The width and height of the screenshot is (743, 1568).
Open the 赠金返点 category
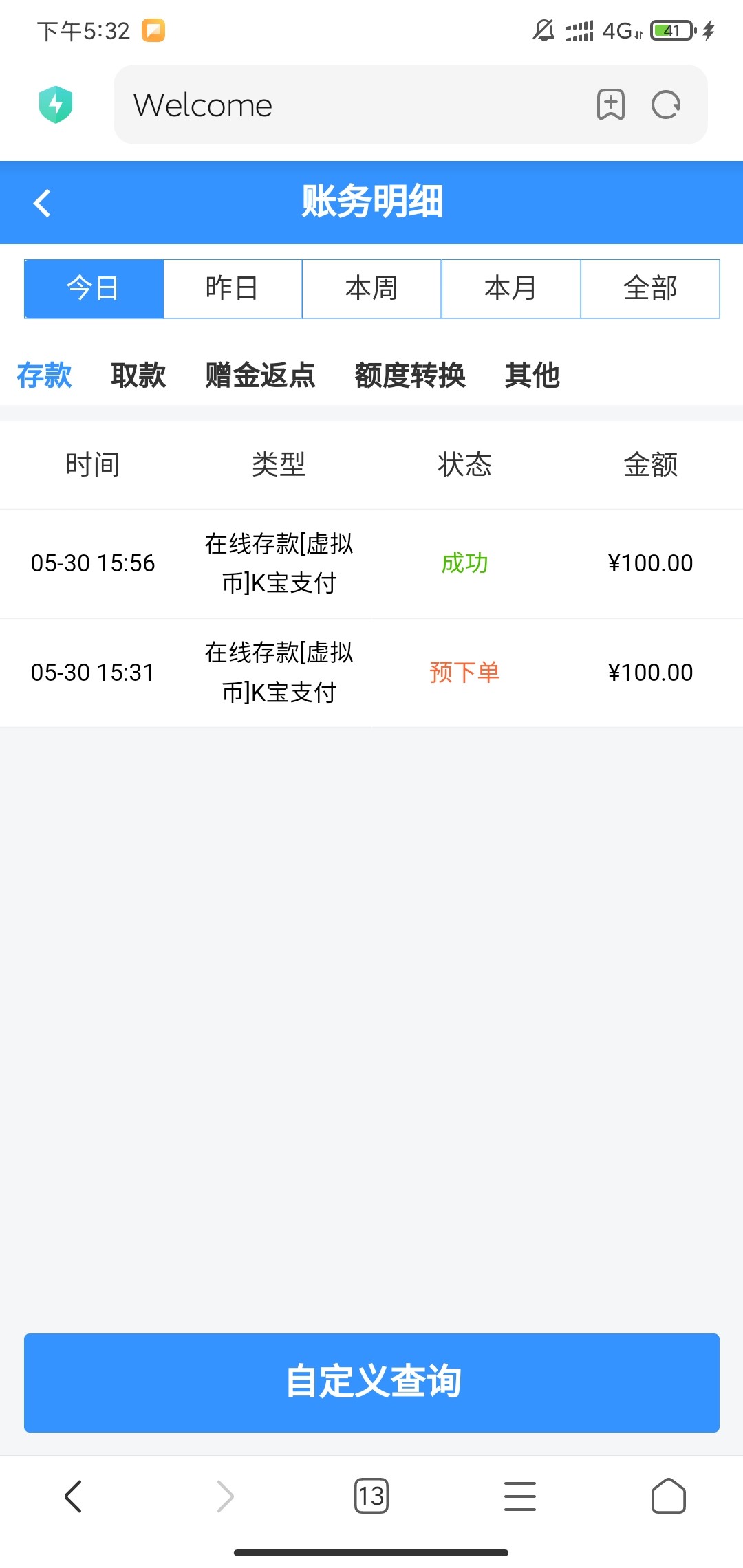tap(260, 375)
